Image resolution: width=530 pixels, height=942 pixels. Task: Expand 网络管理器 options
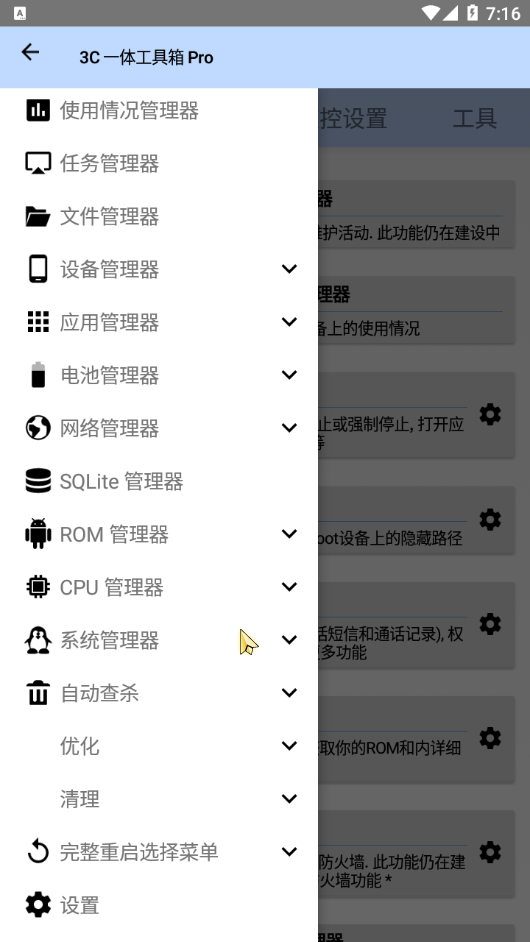tap(289, 427)
